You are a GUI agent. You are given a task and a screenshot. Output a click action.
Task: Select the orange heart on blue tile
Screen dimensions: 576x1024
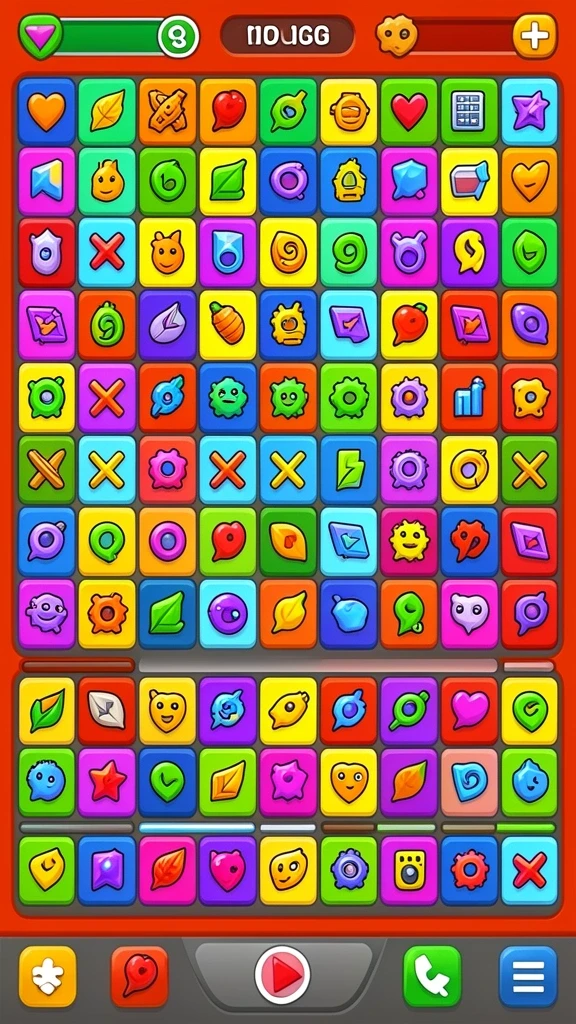coord(46,111)
